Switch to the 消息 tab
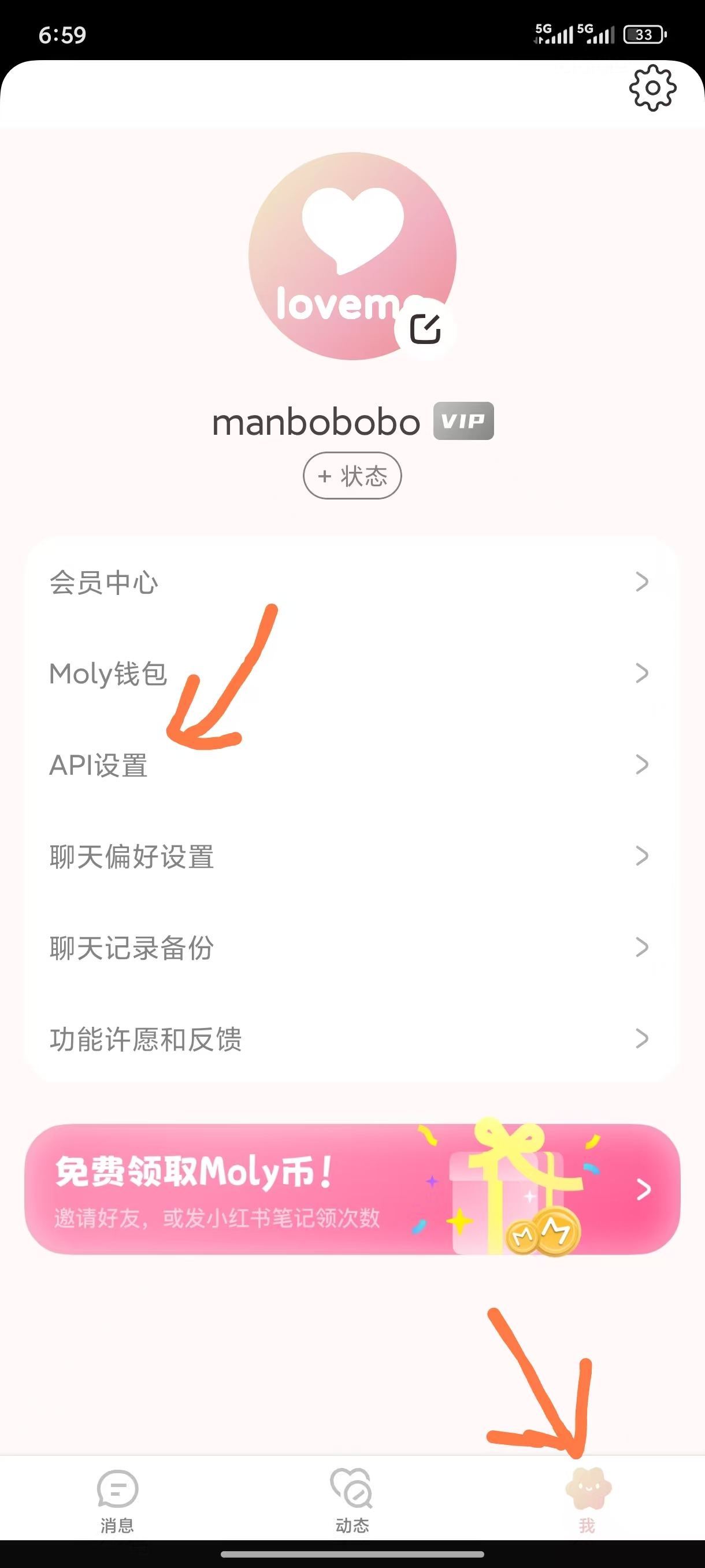 click(x=117, y=1499)
